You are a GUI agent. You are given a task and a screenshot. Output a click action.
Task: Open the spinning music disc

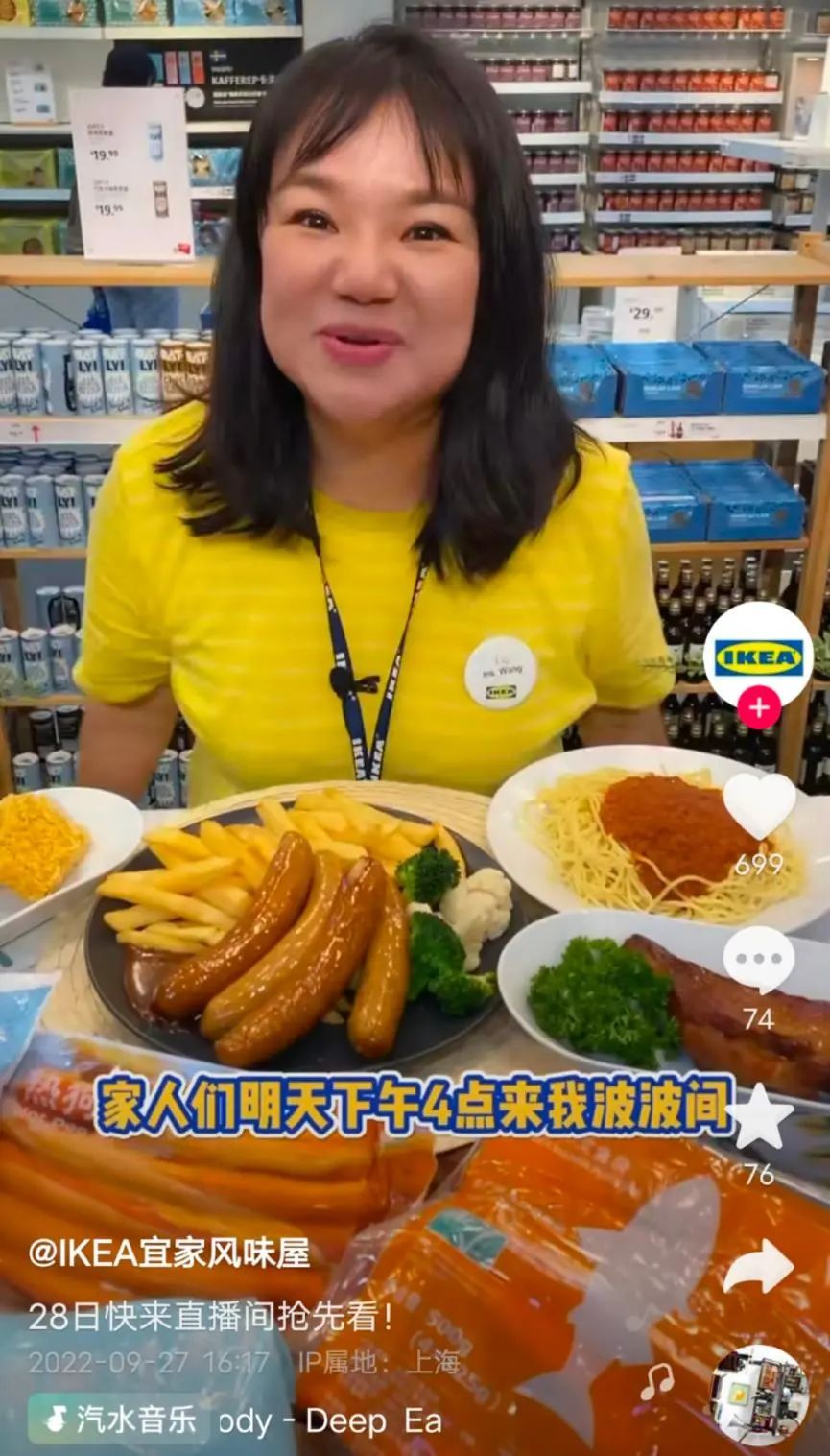point(759,1395)
